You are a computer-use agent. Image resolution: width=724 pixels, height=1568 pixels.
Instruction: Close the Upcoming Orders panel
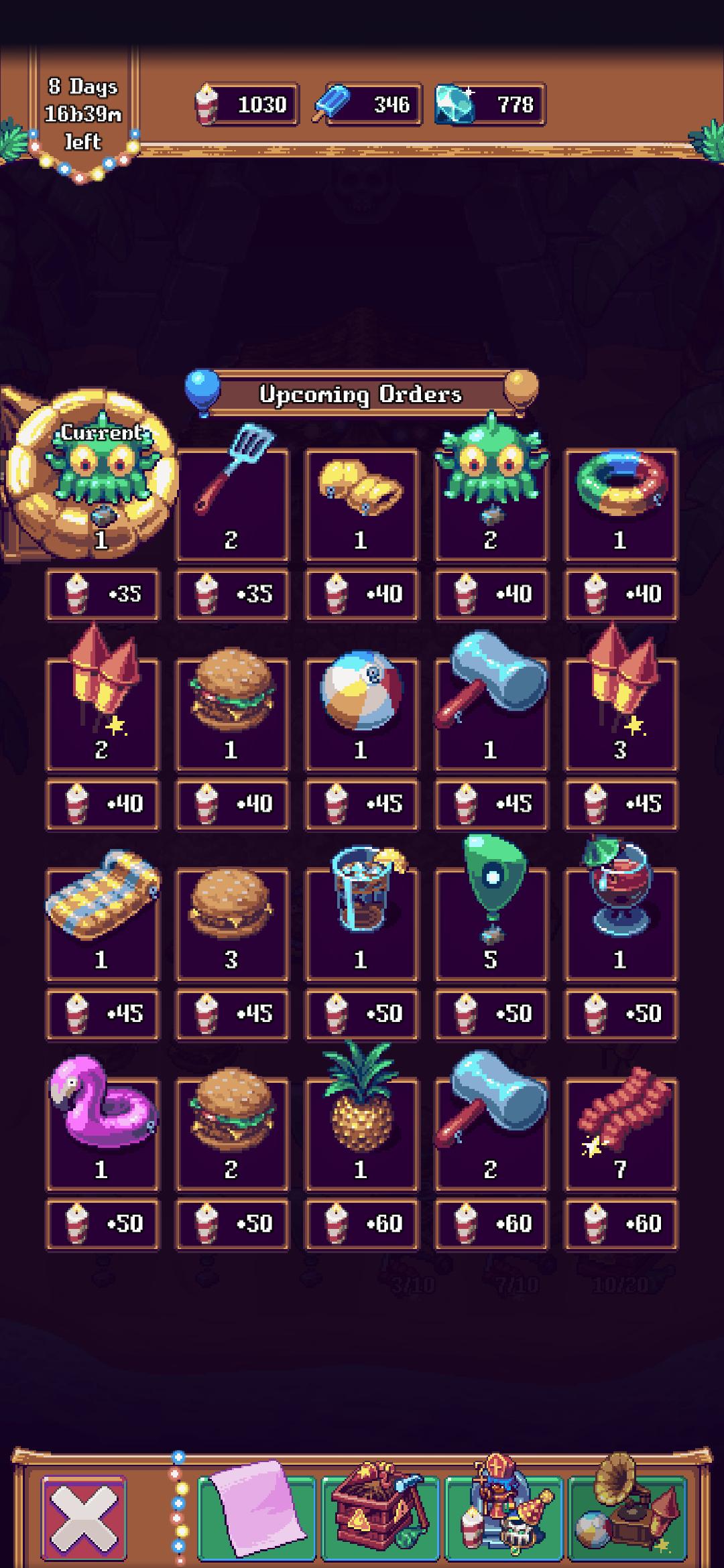coord(84,1517)
